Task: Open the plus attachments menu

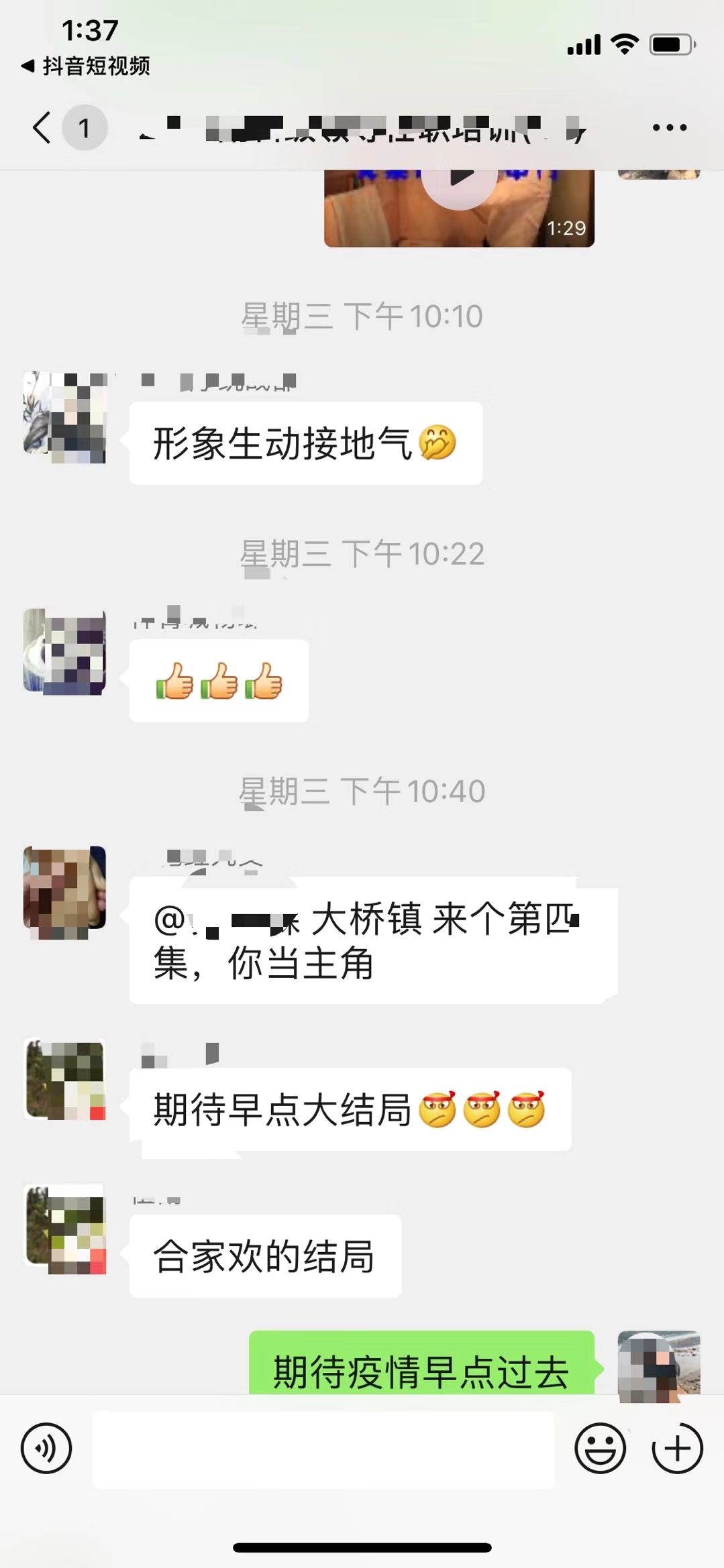Action: click(x=677, y=1448)
